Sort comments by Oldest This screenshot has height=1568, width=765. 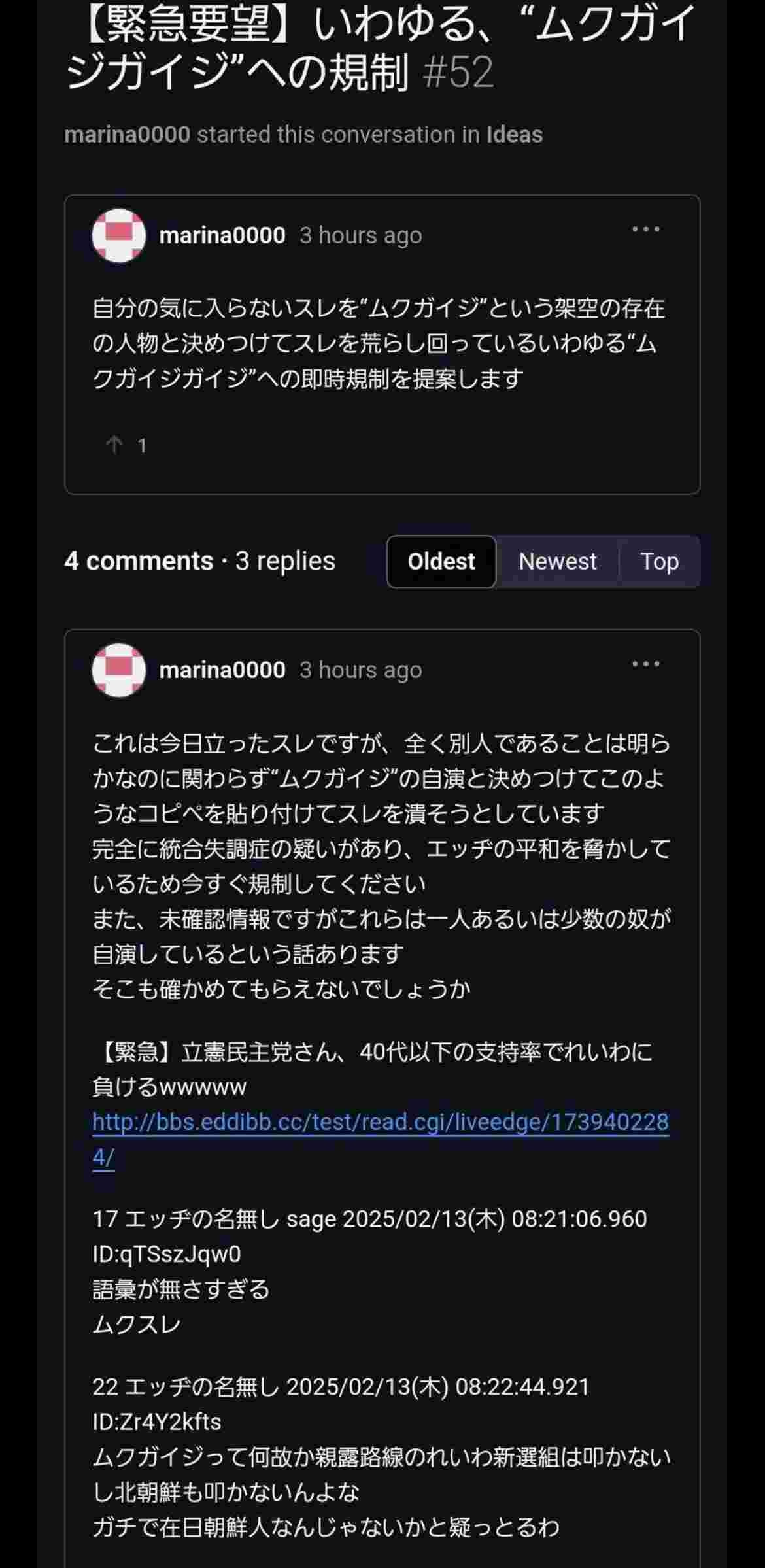(441, 561)
